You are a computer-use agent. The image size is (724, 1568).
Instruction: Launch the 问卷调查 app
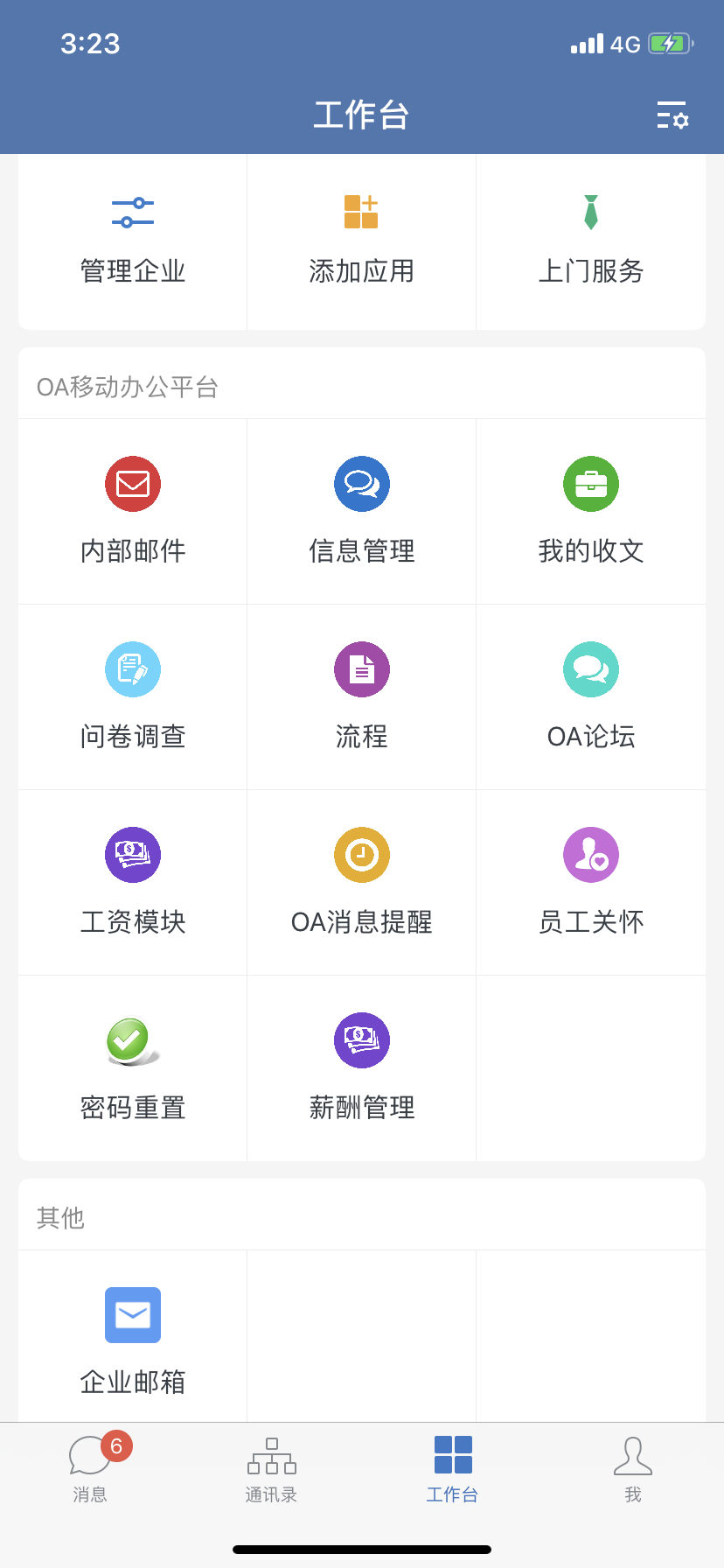[x=133, y=697]
